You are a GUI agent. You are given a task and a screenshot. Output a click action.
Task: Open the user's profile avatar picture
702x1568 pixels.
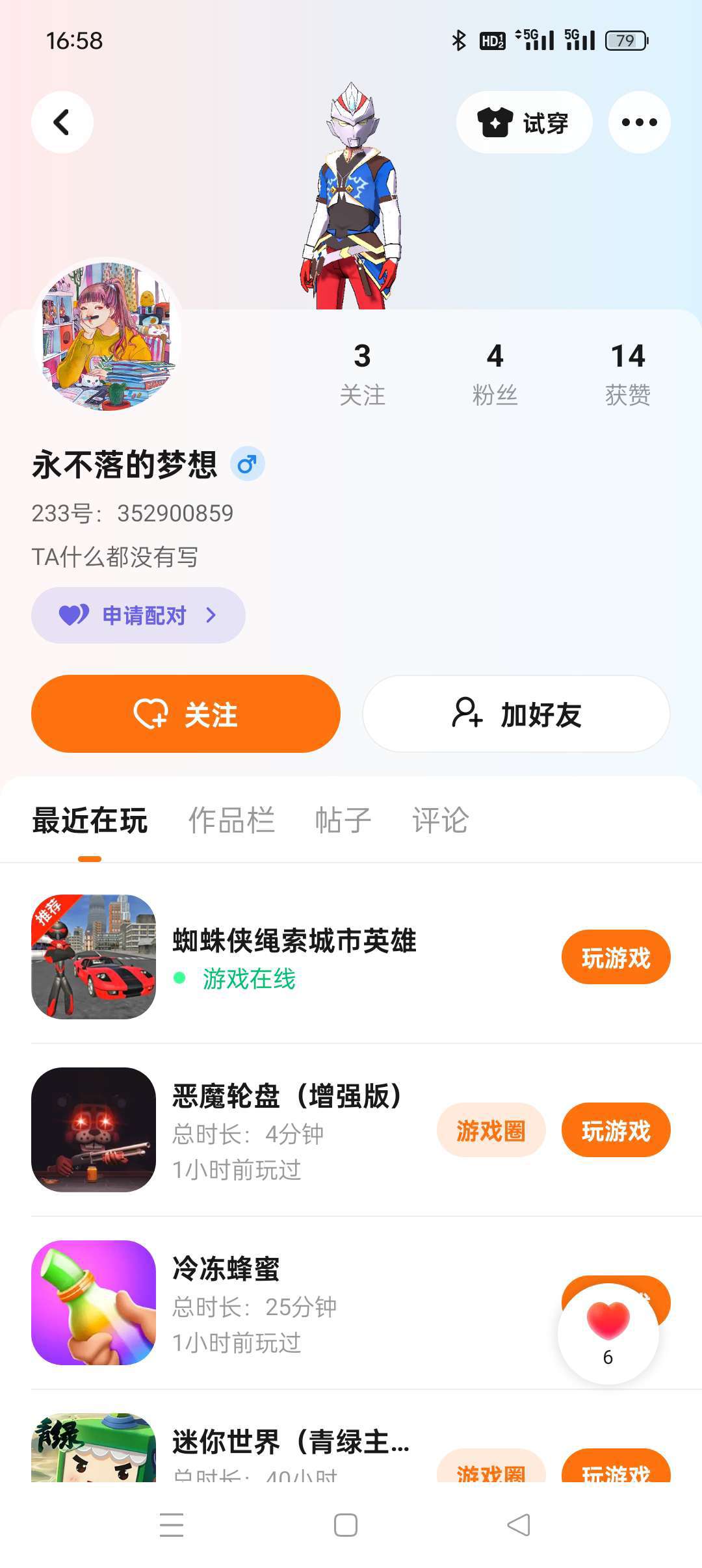pyautogui.click(x=107, y=336)
